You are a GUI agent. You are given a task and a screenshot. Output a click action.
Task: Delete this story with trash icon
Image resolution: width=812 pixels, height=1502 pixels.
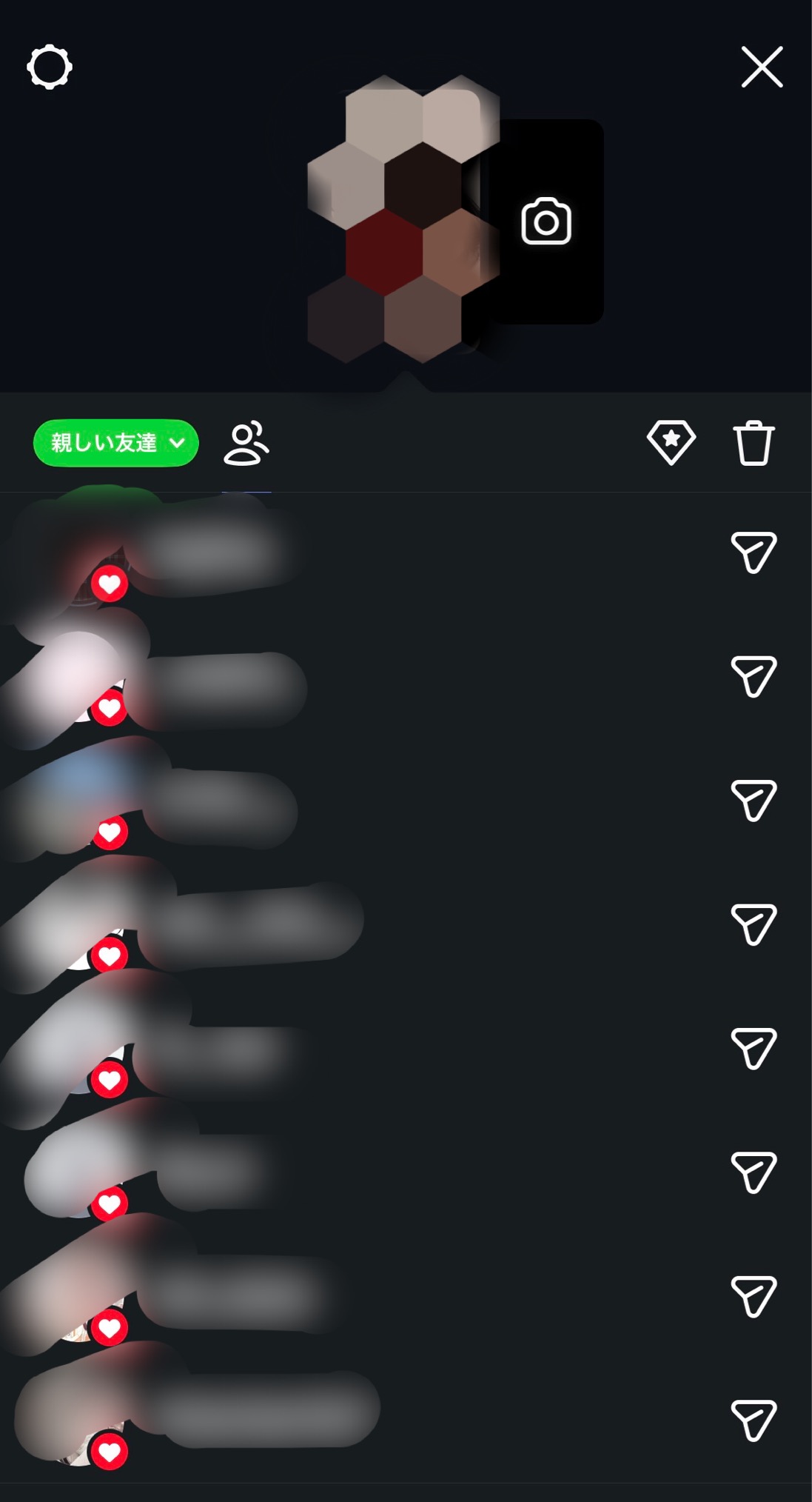754,443
